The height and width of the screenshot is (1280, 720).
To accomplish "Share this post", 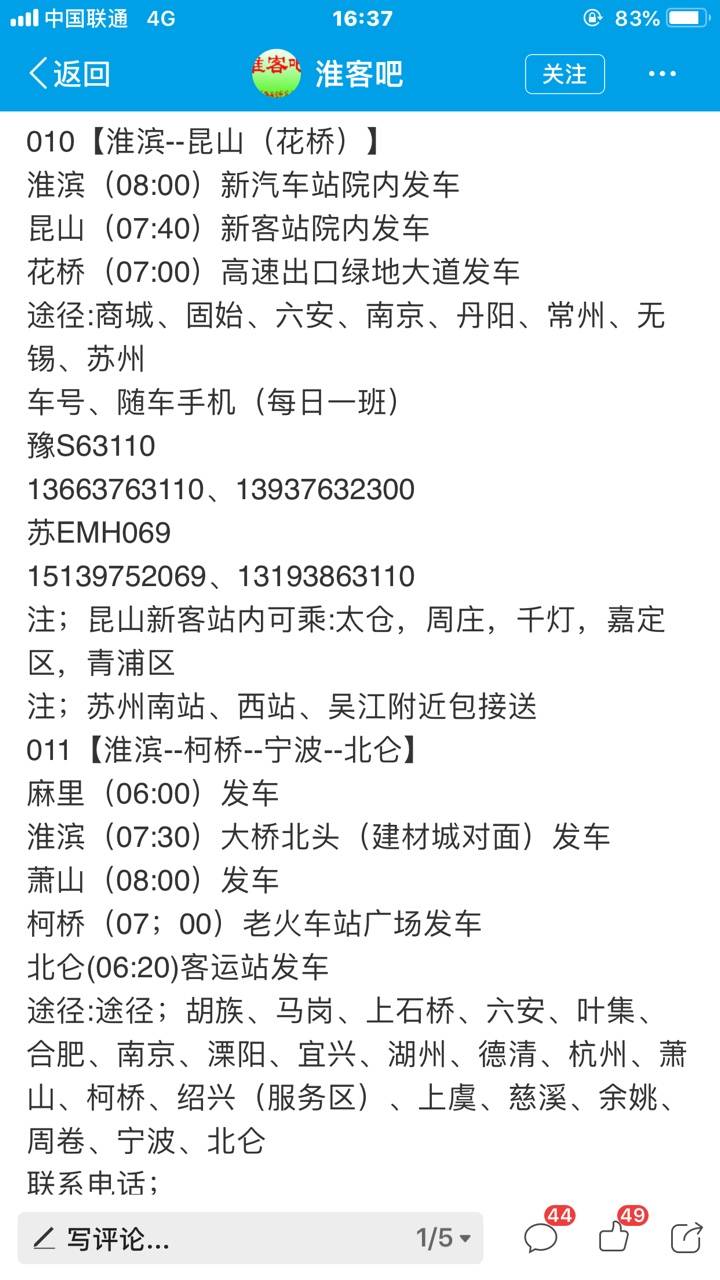I will point(687,1238).
